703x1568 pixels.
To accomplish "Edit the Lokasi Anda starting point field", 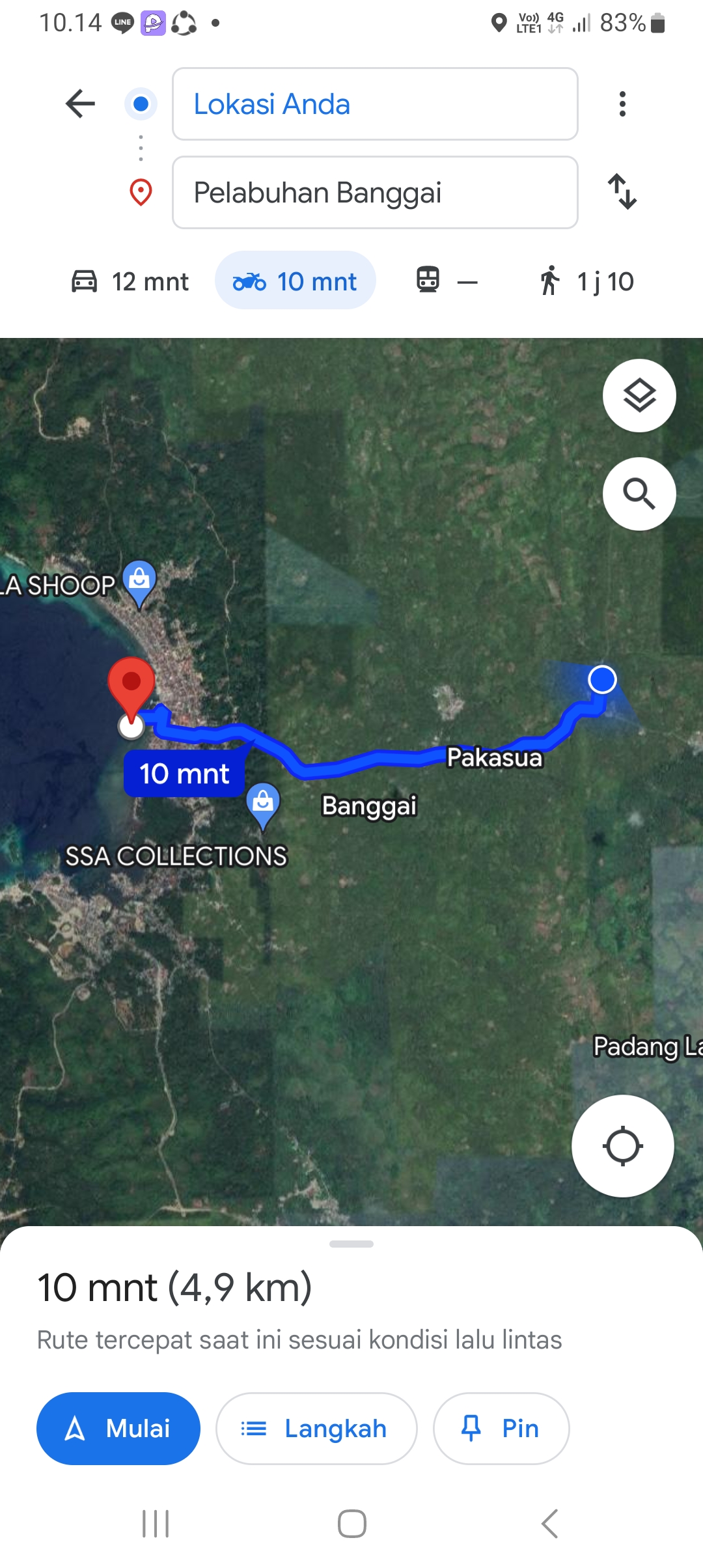I will (x=375, y=104).
